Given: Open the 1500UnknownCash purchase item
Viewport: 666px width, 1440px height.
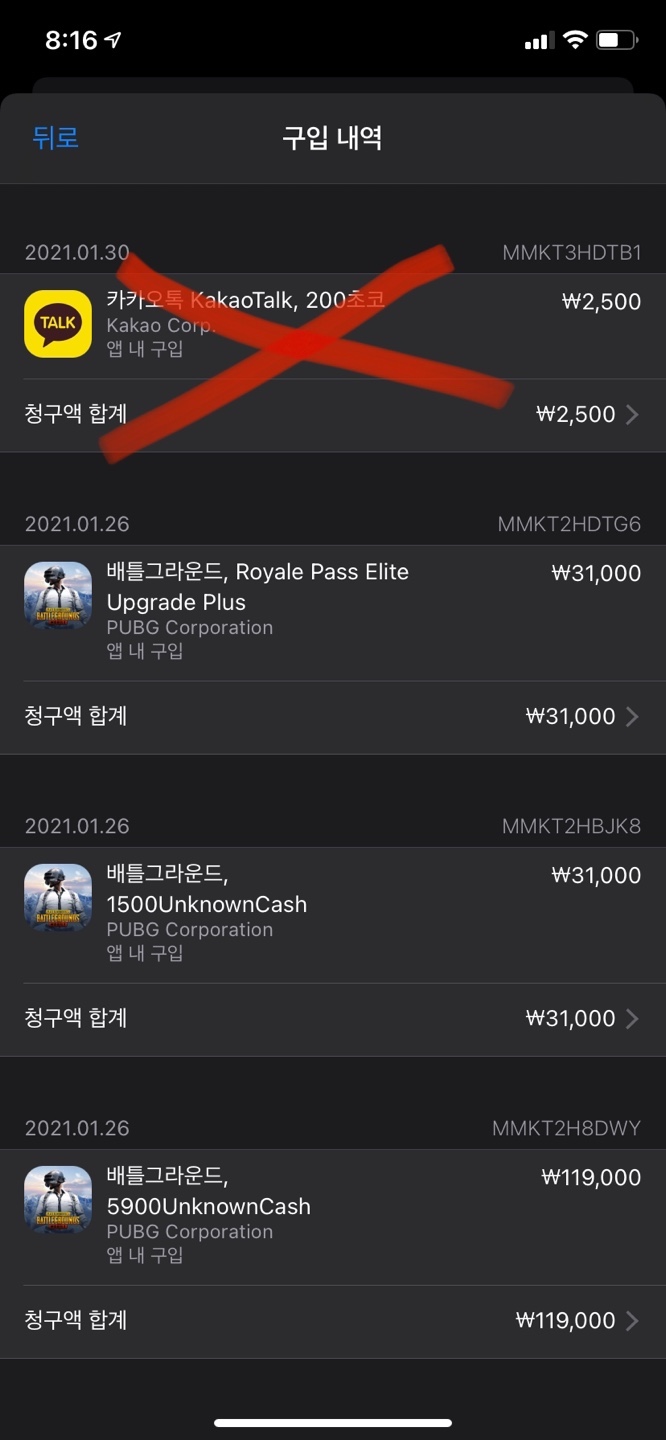Looking at the screenshot, I should (x=332, y=914).
